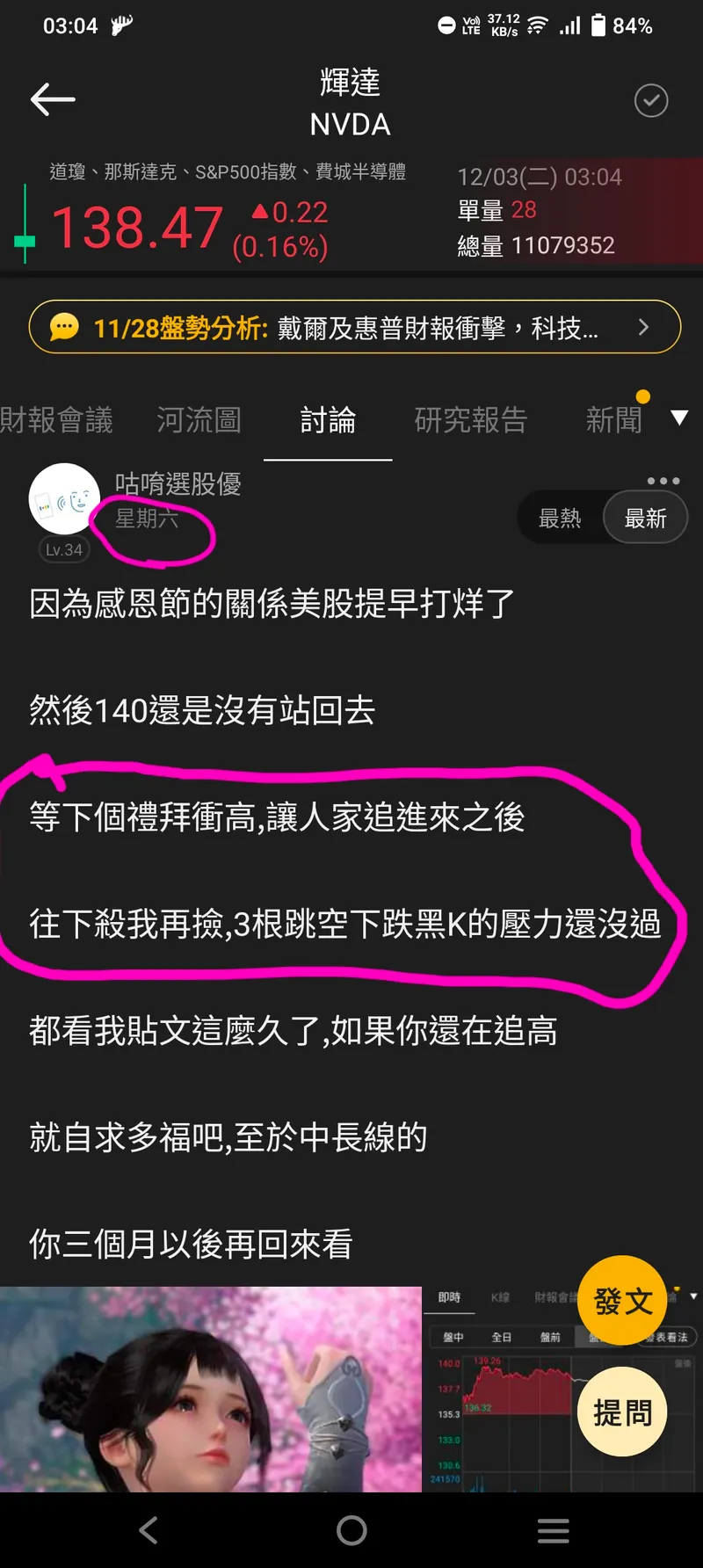
Task: Tap the checkmark watchlist icon
Action: pyautogui.click(x=651, y=101)
